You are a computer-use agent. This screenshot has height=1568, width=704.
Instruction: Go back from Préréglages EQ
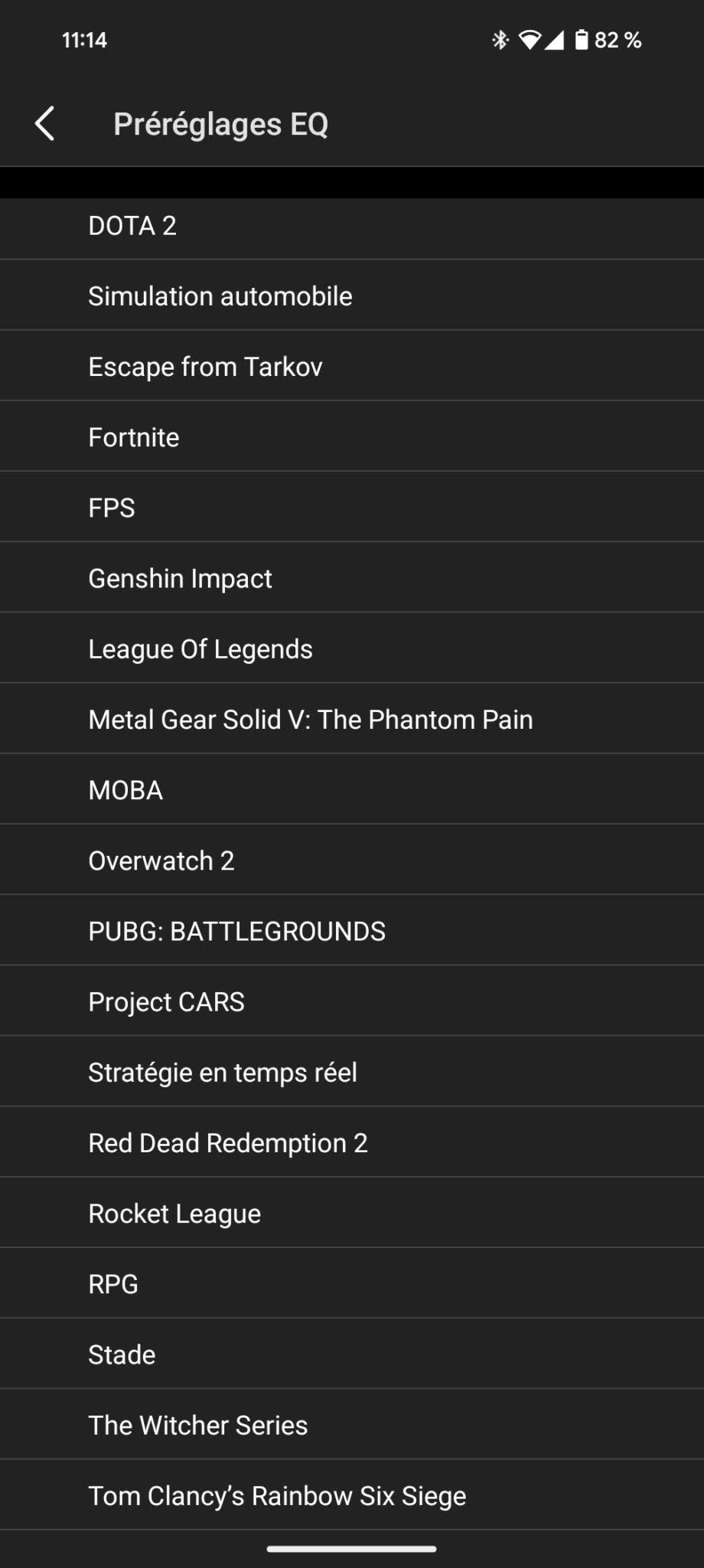tap(45, 123)
